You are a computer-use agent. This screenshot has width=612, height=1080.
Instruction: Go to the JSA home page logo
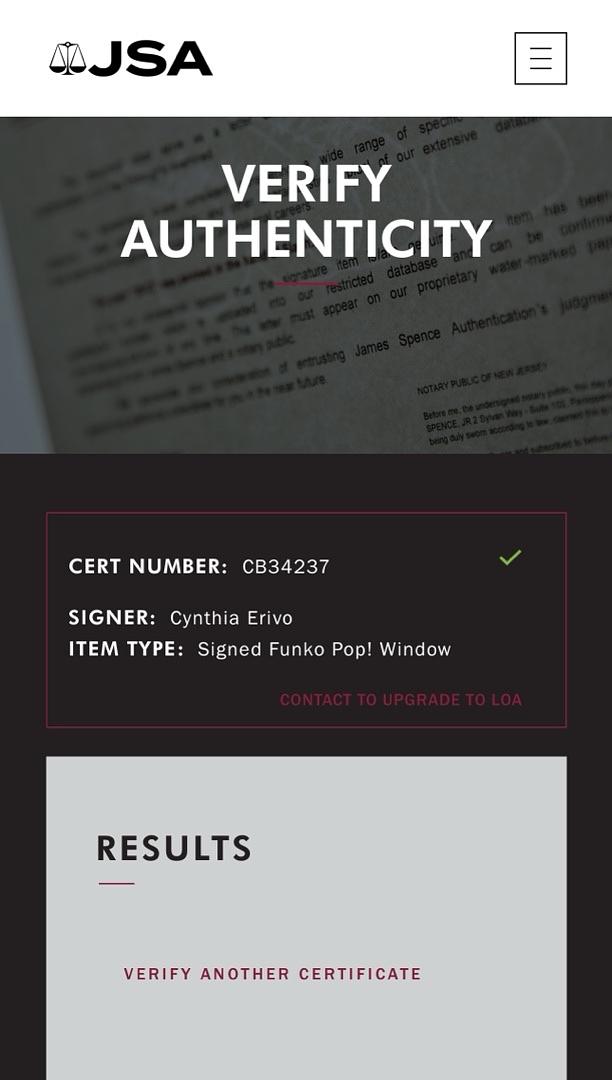(131, 59)
